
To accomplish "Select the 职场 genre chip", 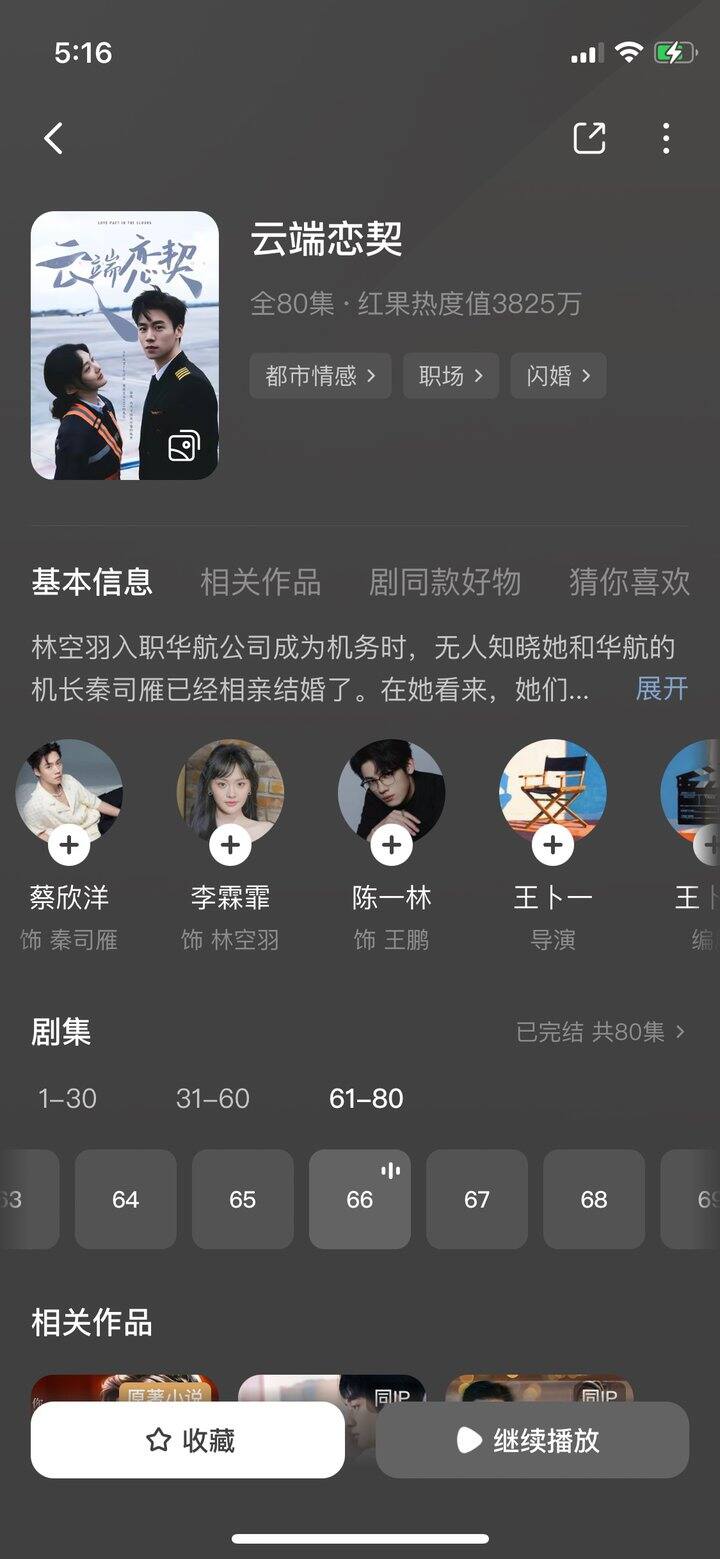I will tap(450, 376).
